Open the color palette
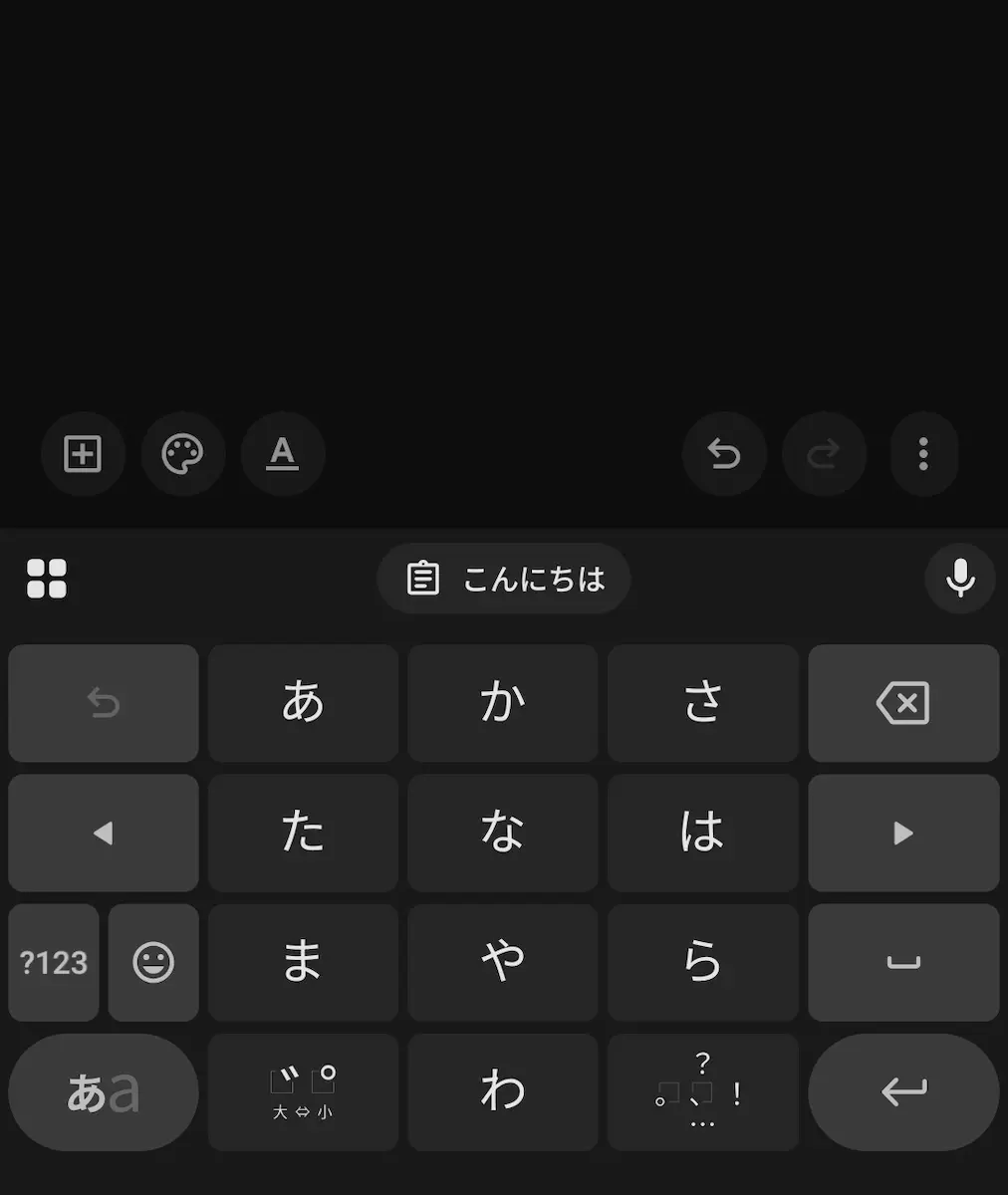 click(183, 454)
